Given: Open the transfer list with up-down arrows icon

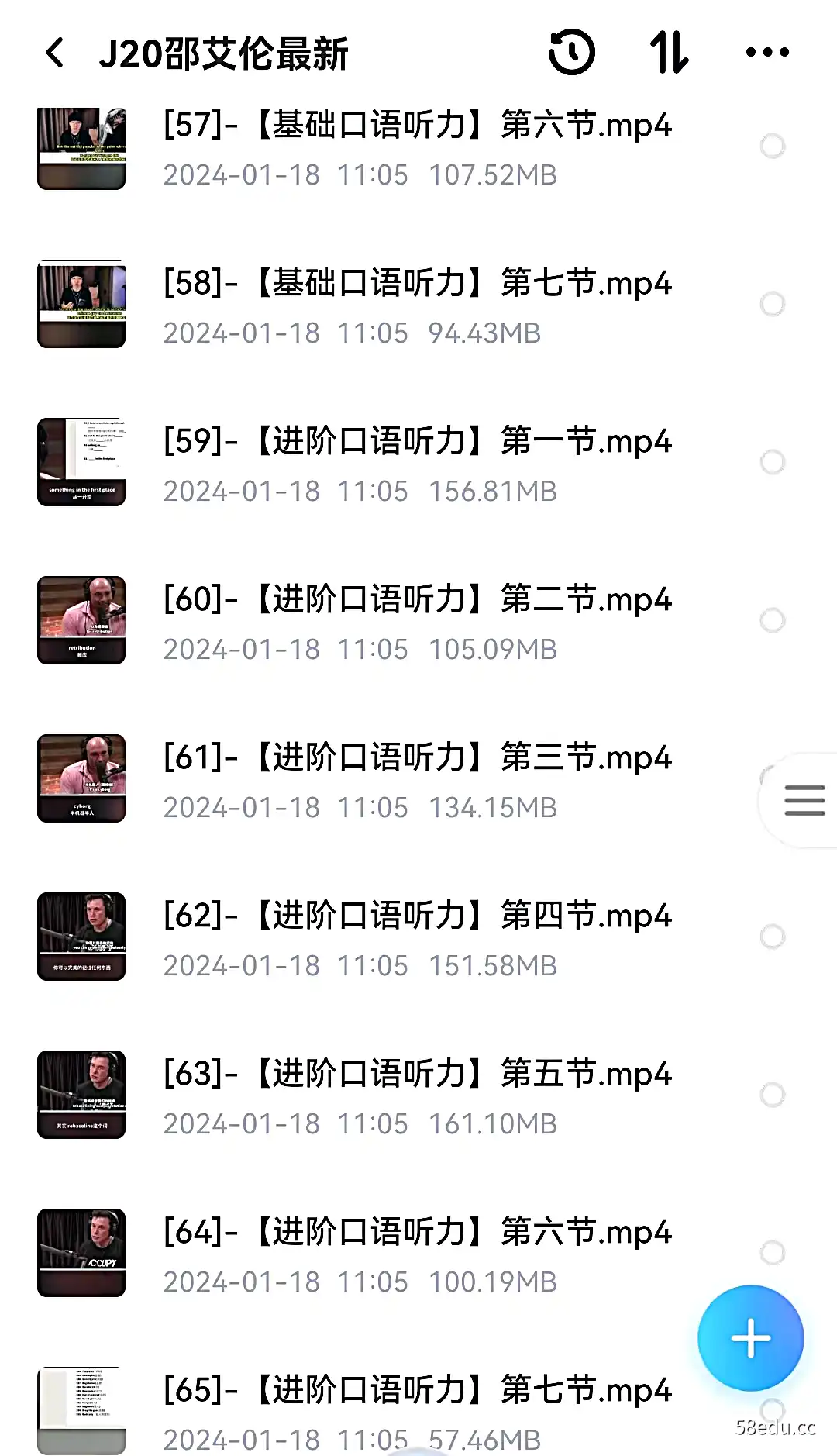Looking at the screenshot, I should pos(670,52).
